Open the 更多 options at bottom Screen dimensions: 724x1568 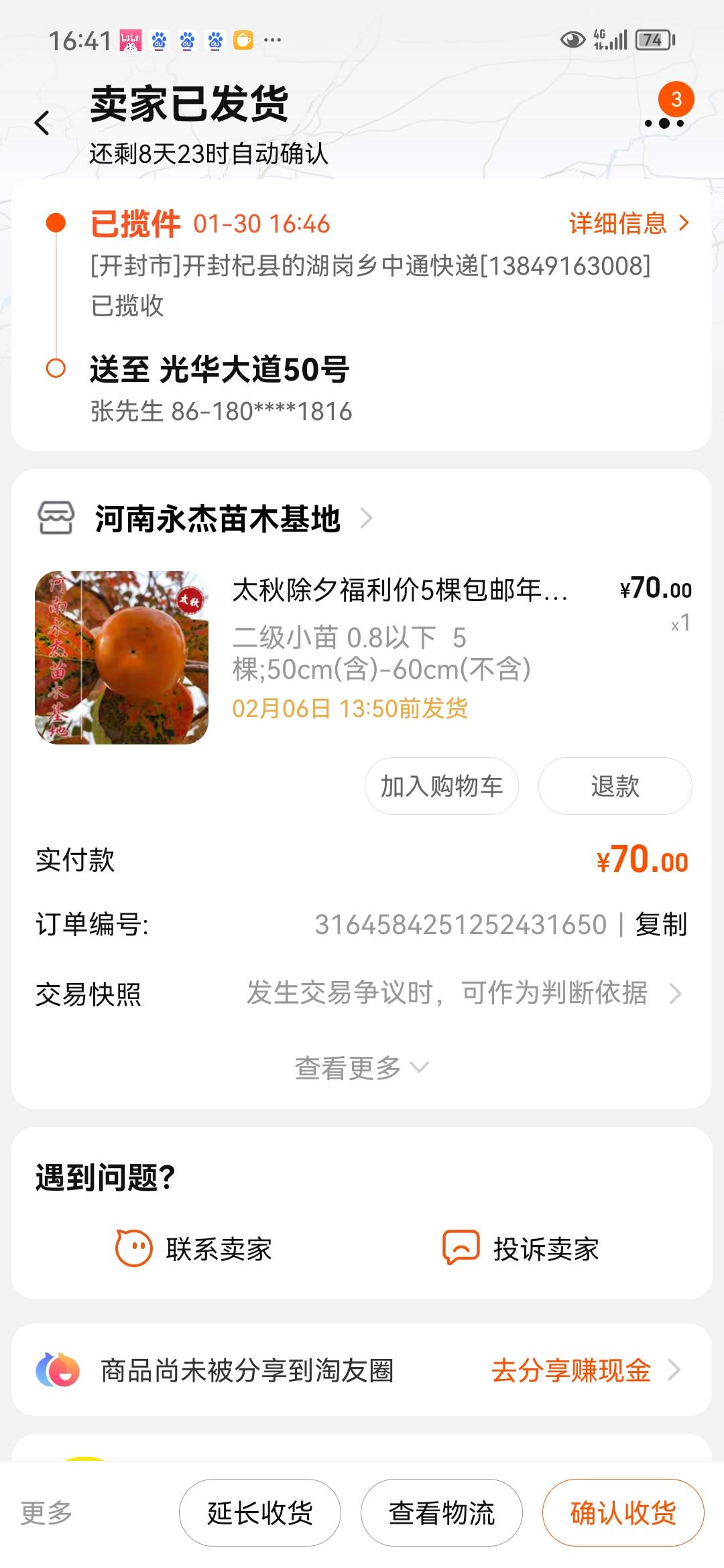[46, 1512]
